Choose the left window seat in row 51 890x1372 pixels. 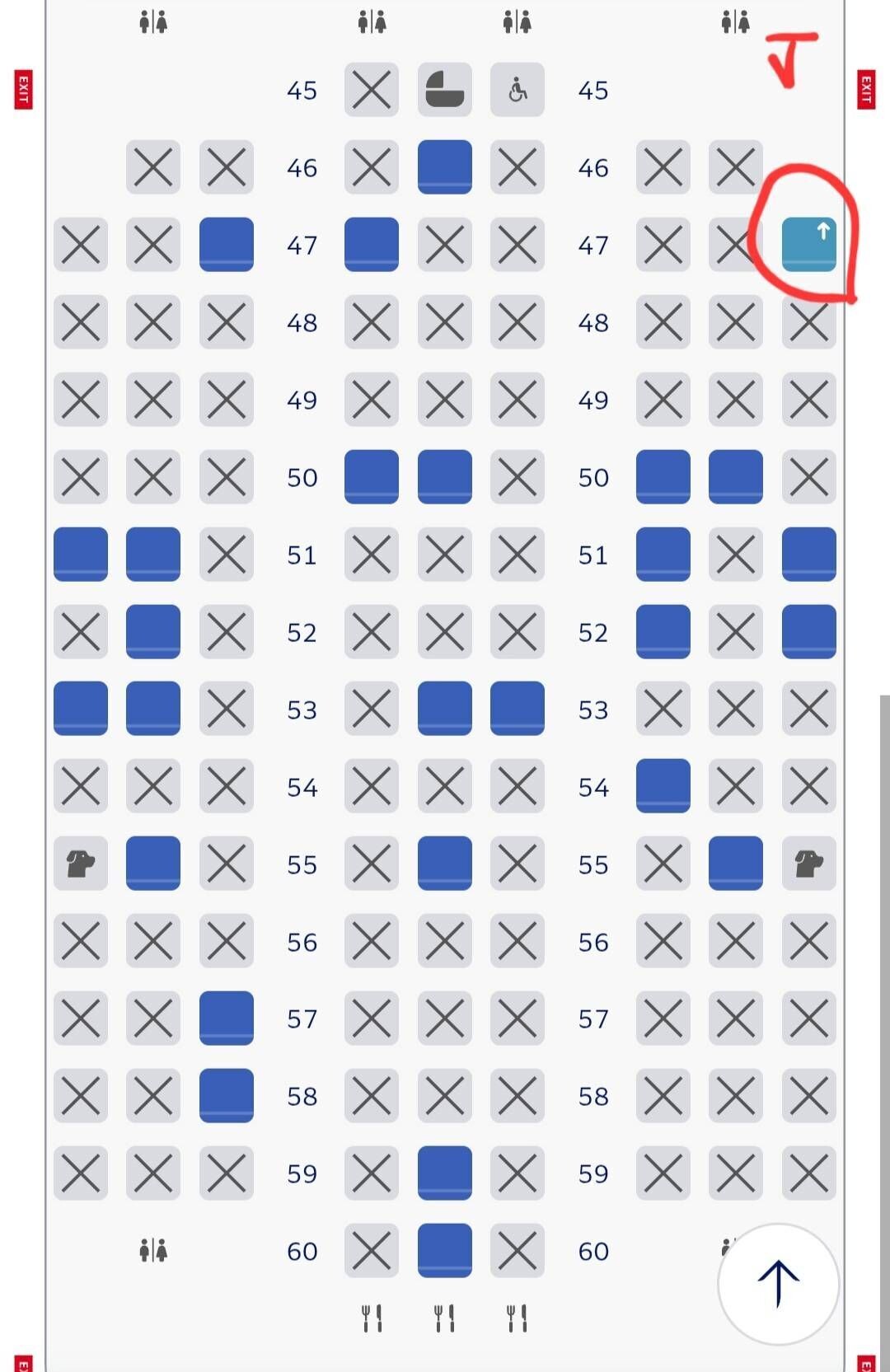click(81, 555)
